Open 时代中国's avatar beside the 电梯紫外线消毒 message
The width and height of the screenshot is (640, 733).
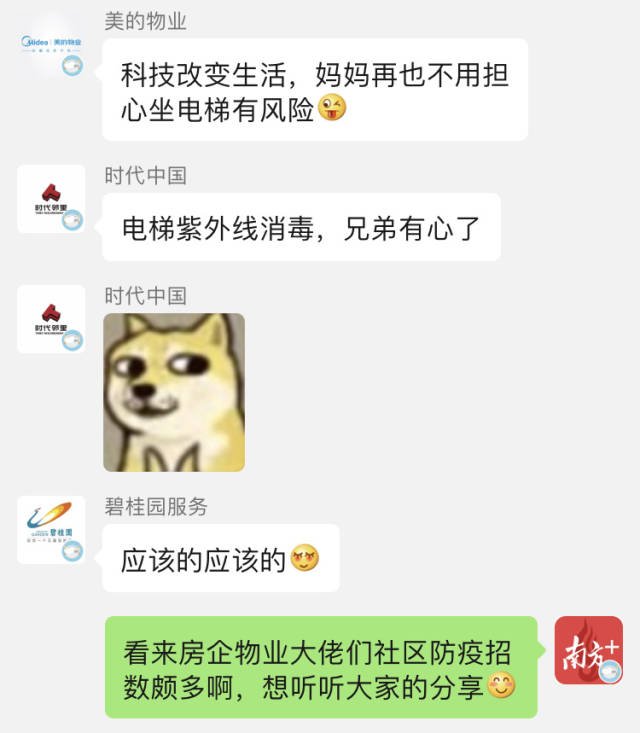(51, 199)
